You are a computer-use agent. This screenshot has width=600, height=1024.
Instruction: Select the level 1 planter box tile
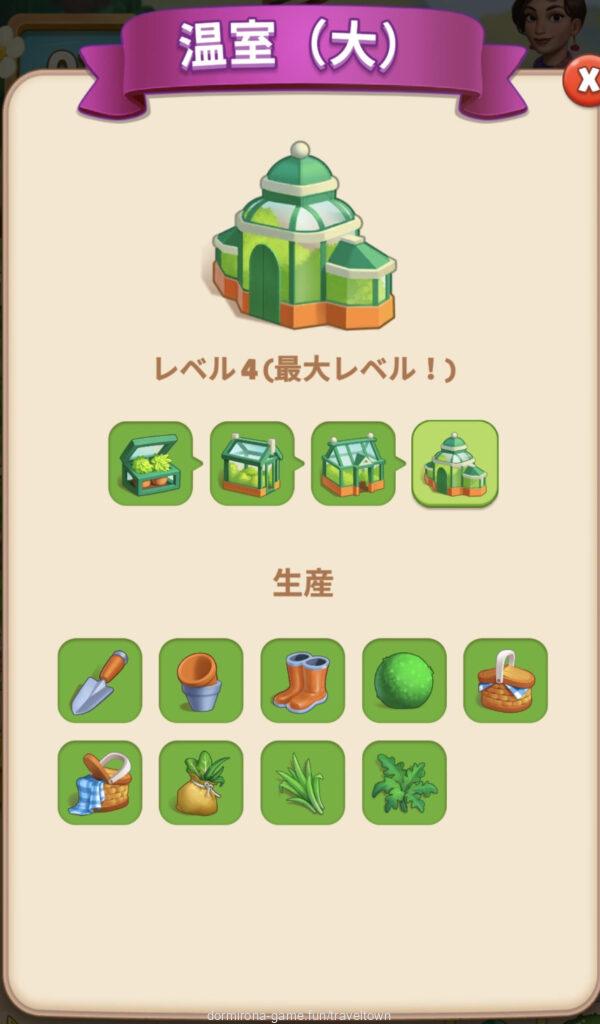click(x=150, y=463)
